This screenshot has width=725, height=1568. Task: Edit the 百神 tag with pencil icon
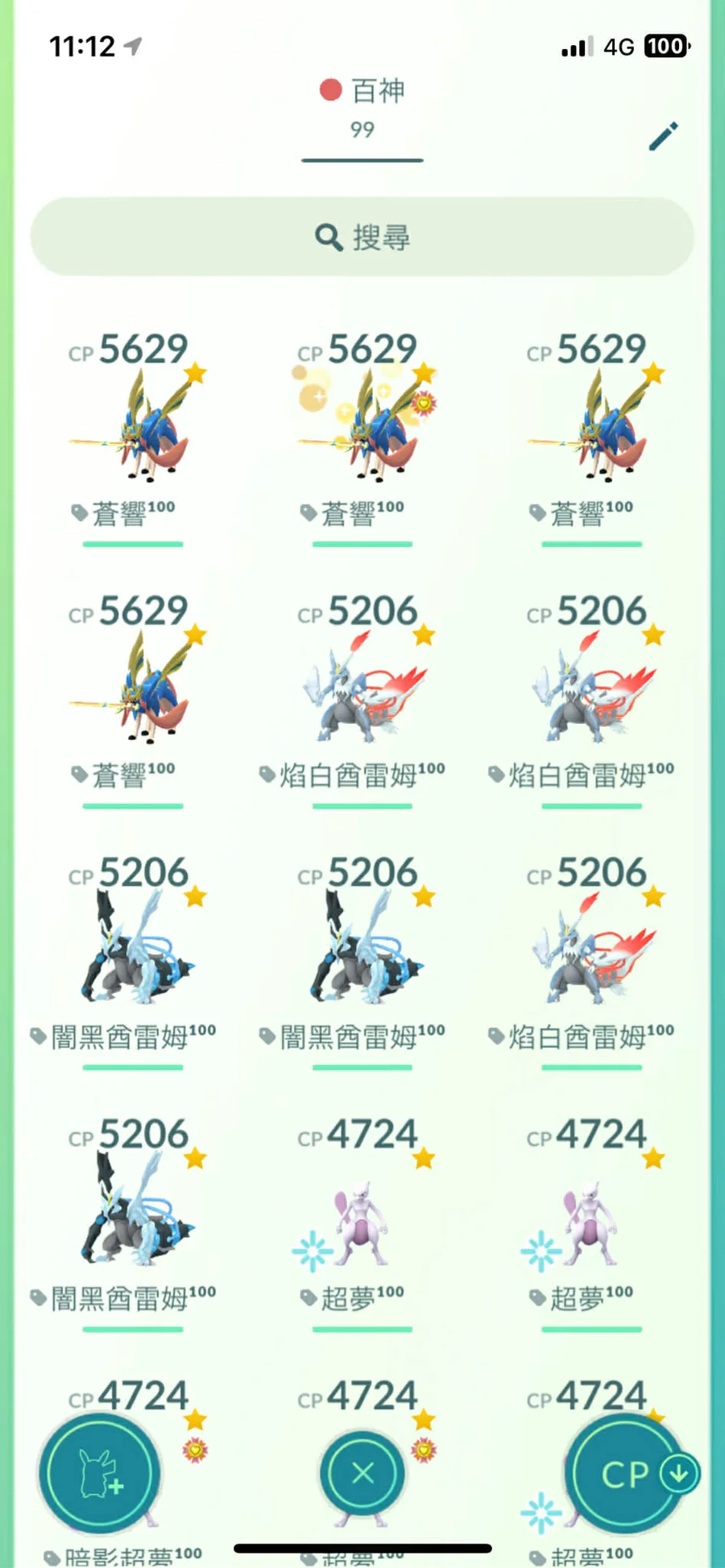pyautogui.click(x=663, y=137)
